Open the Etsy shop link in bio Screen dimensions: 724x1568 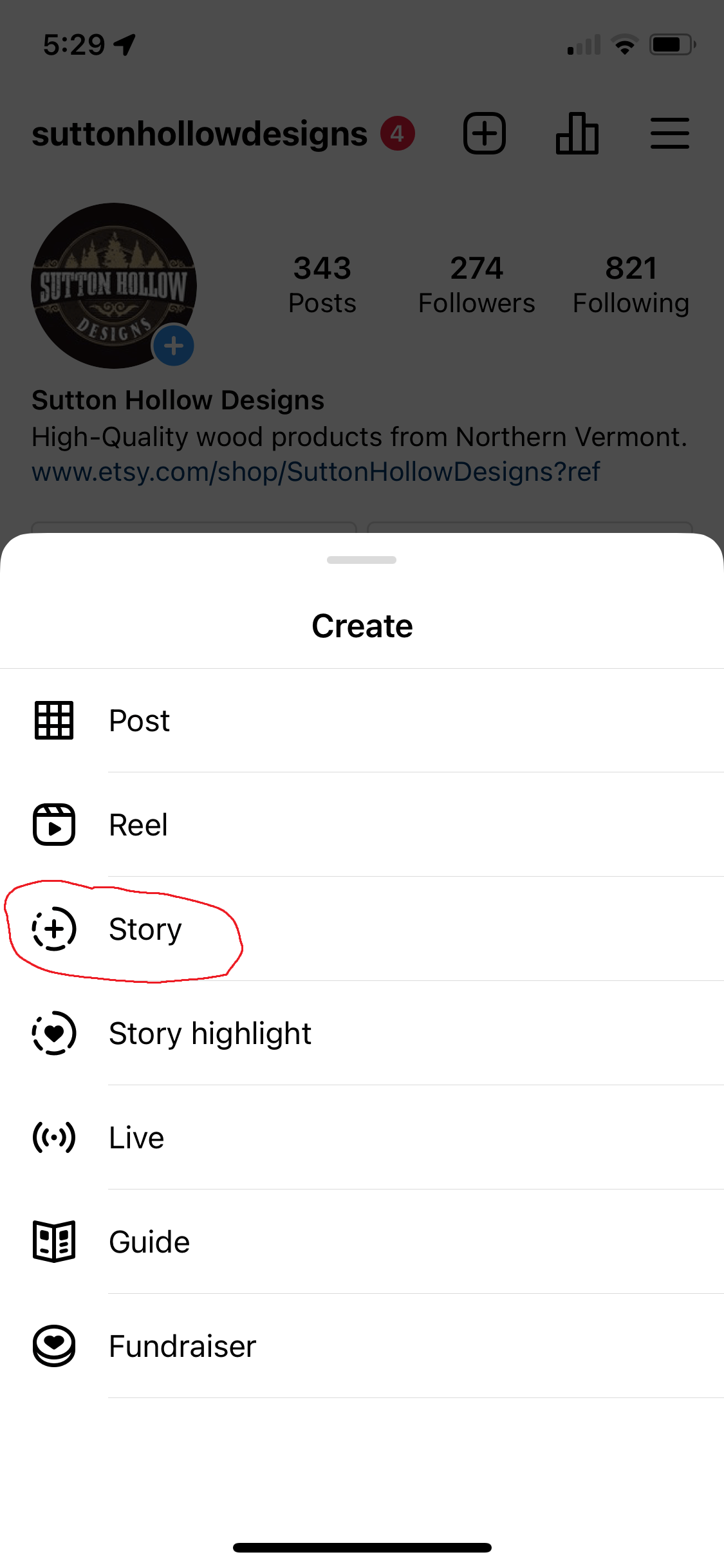click(315, 471)
